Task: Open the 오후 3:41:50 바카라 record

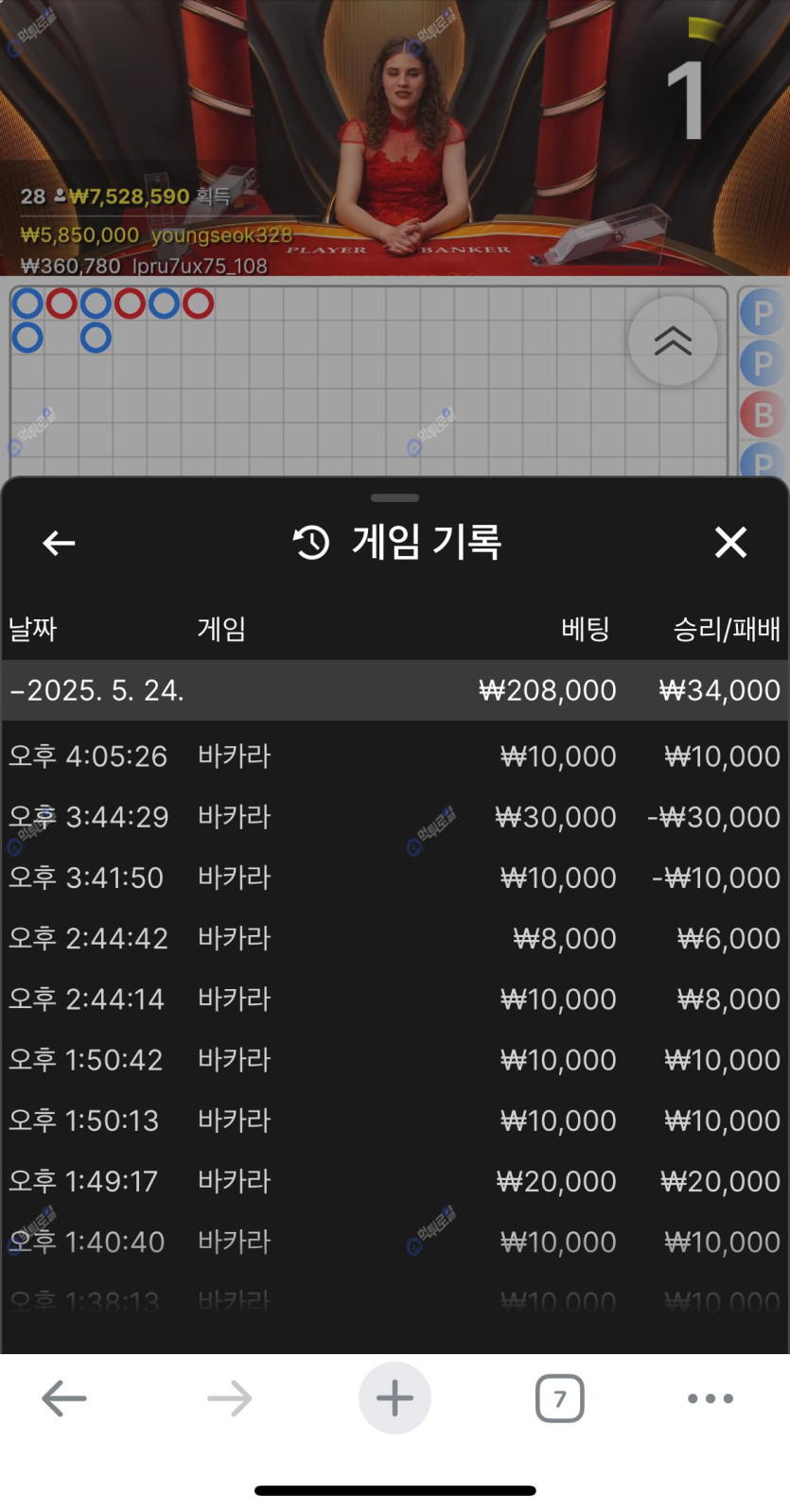Action: [395, 878]
